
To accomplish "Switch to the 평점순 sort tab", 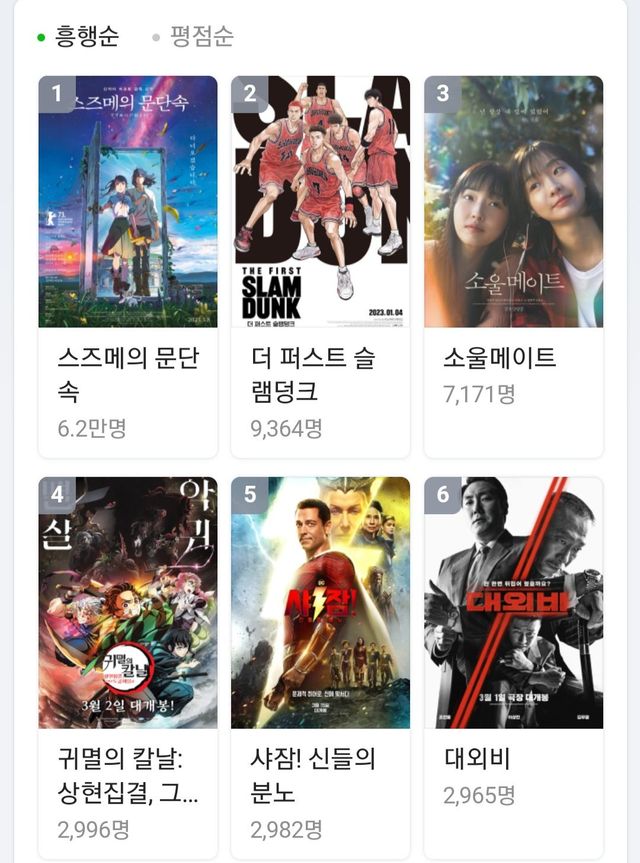I will tap(201, 37).
